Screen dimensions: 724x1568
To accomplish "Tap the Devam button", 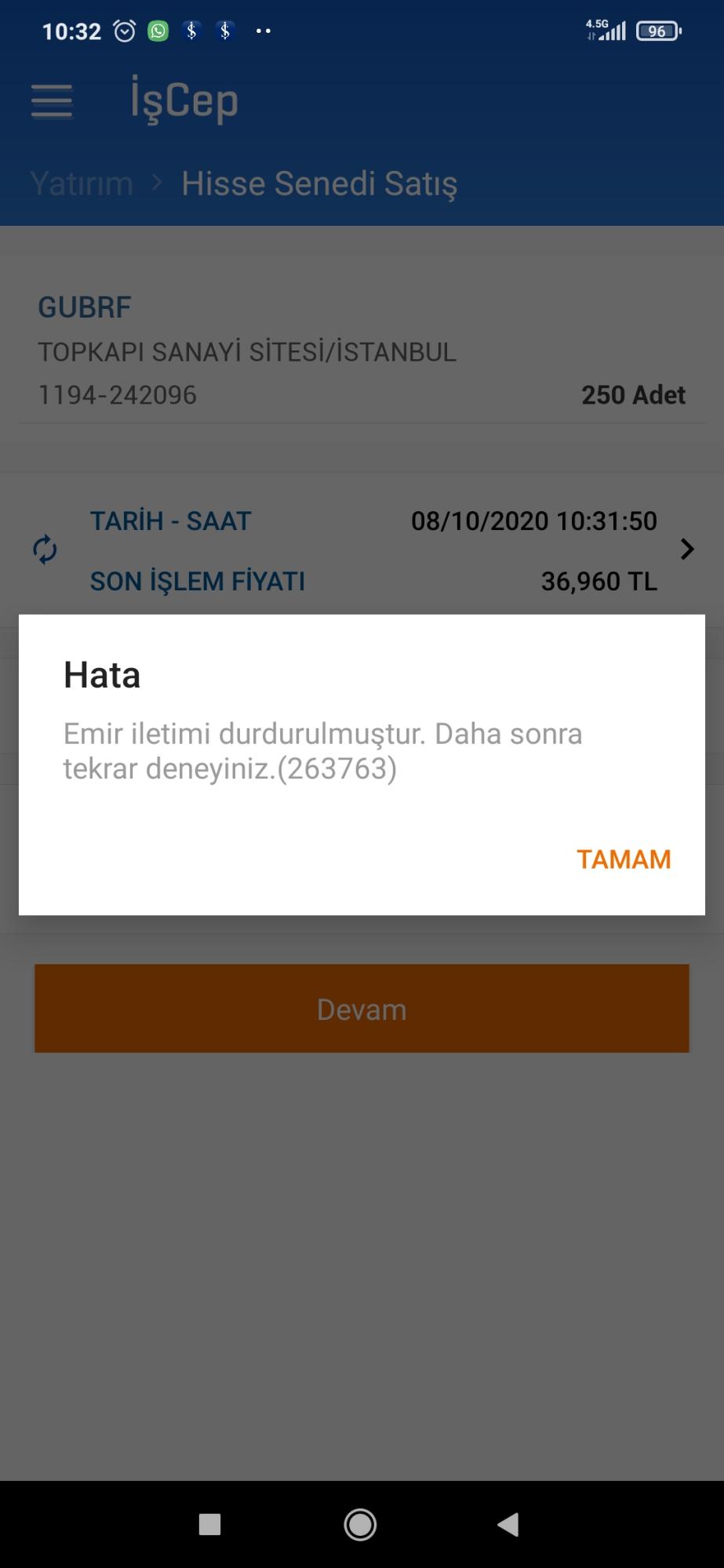I will 362,1008.
